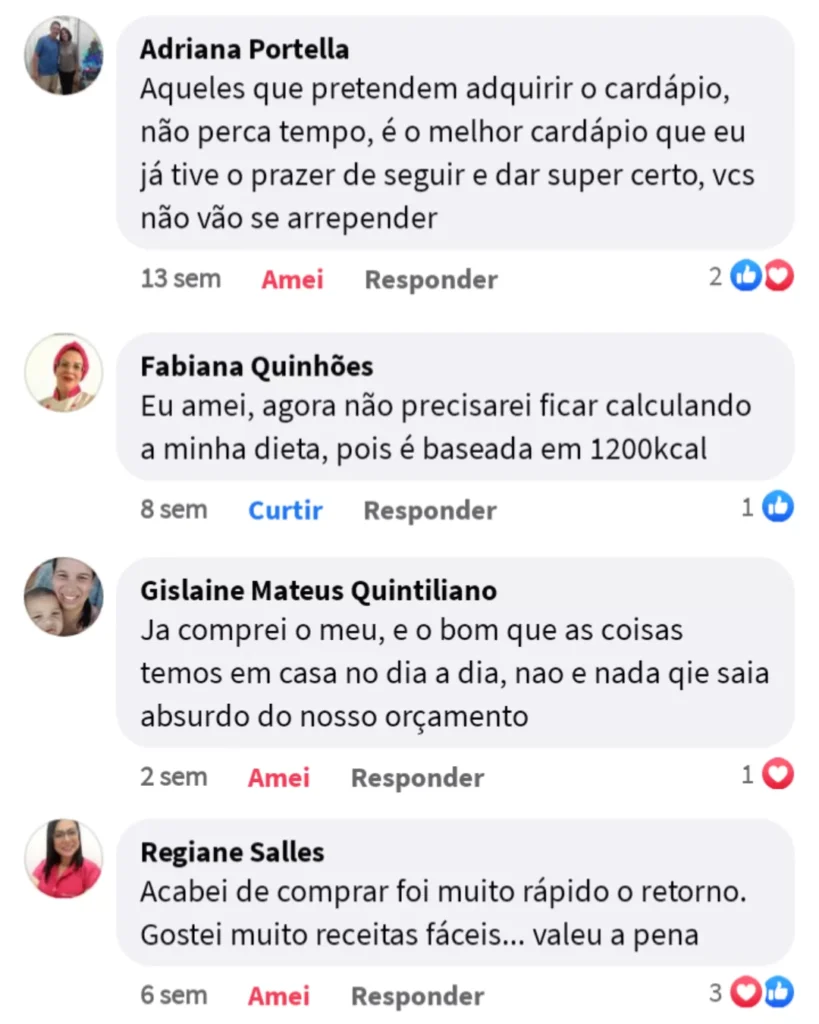Open Fabiana Quinhões's profile picture
Viewport: 819px width, 1024px height.
(63, 372)
